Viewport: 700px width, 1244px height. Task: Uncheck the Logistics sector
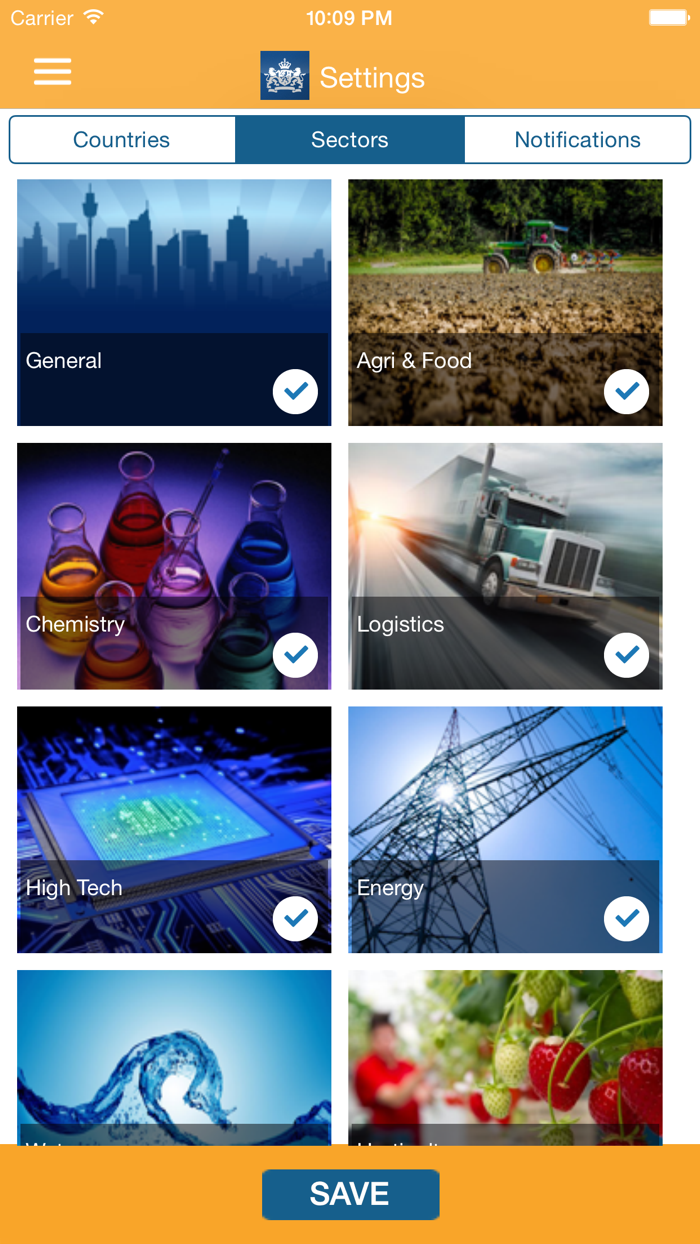(x=626, y=655)
